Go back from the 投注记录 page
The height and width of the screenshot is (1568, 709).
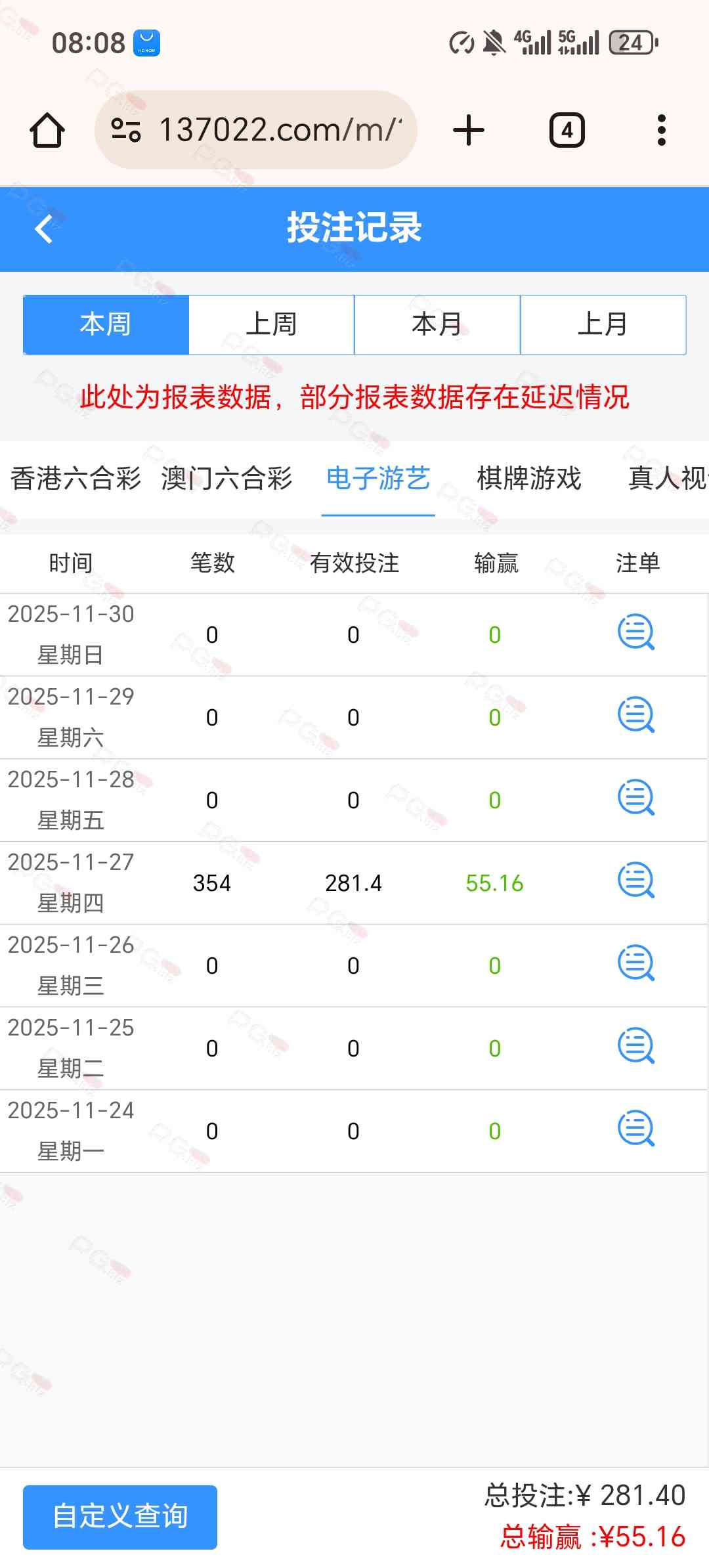44,229
